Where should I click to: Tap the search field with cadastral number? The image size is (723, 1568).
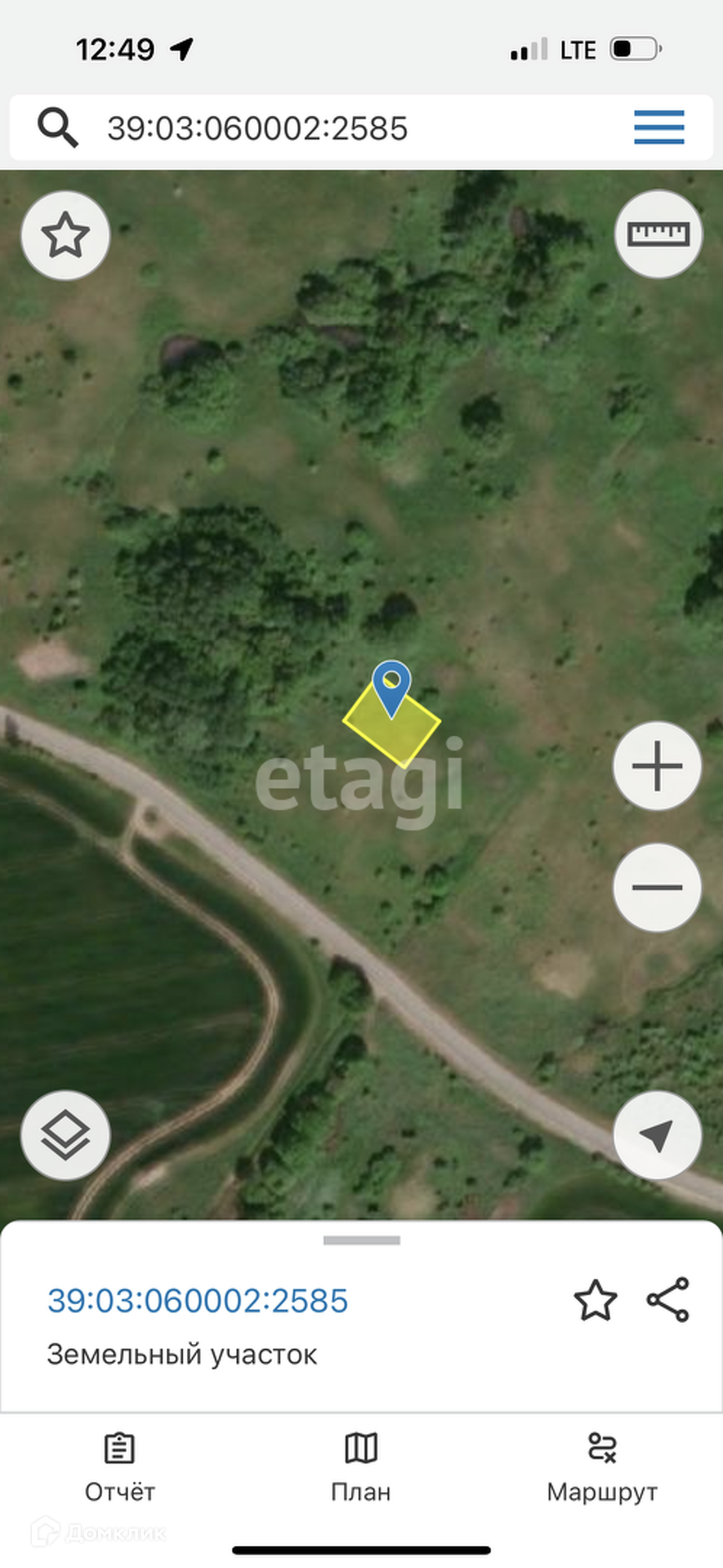pyautogui.click(x=327, y=128)
